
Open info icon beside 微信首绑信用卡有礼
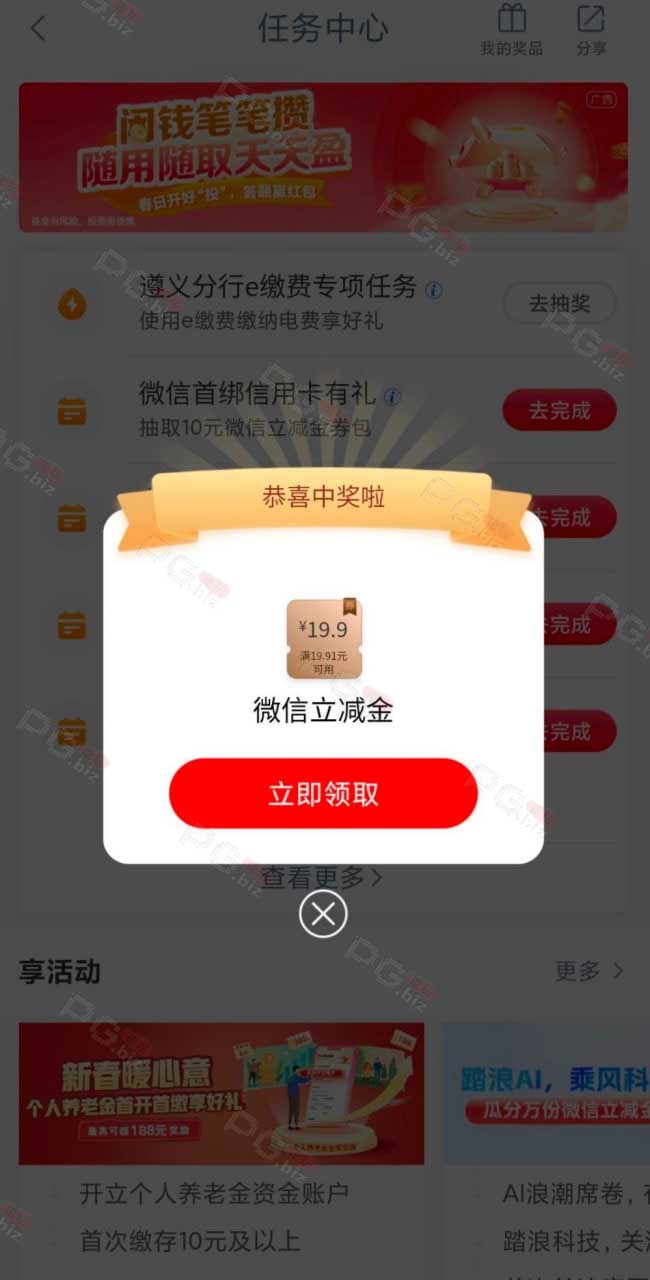pyautogui.click(x=392, y=396)
